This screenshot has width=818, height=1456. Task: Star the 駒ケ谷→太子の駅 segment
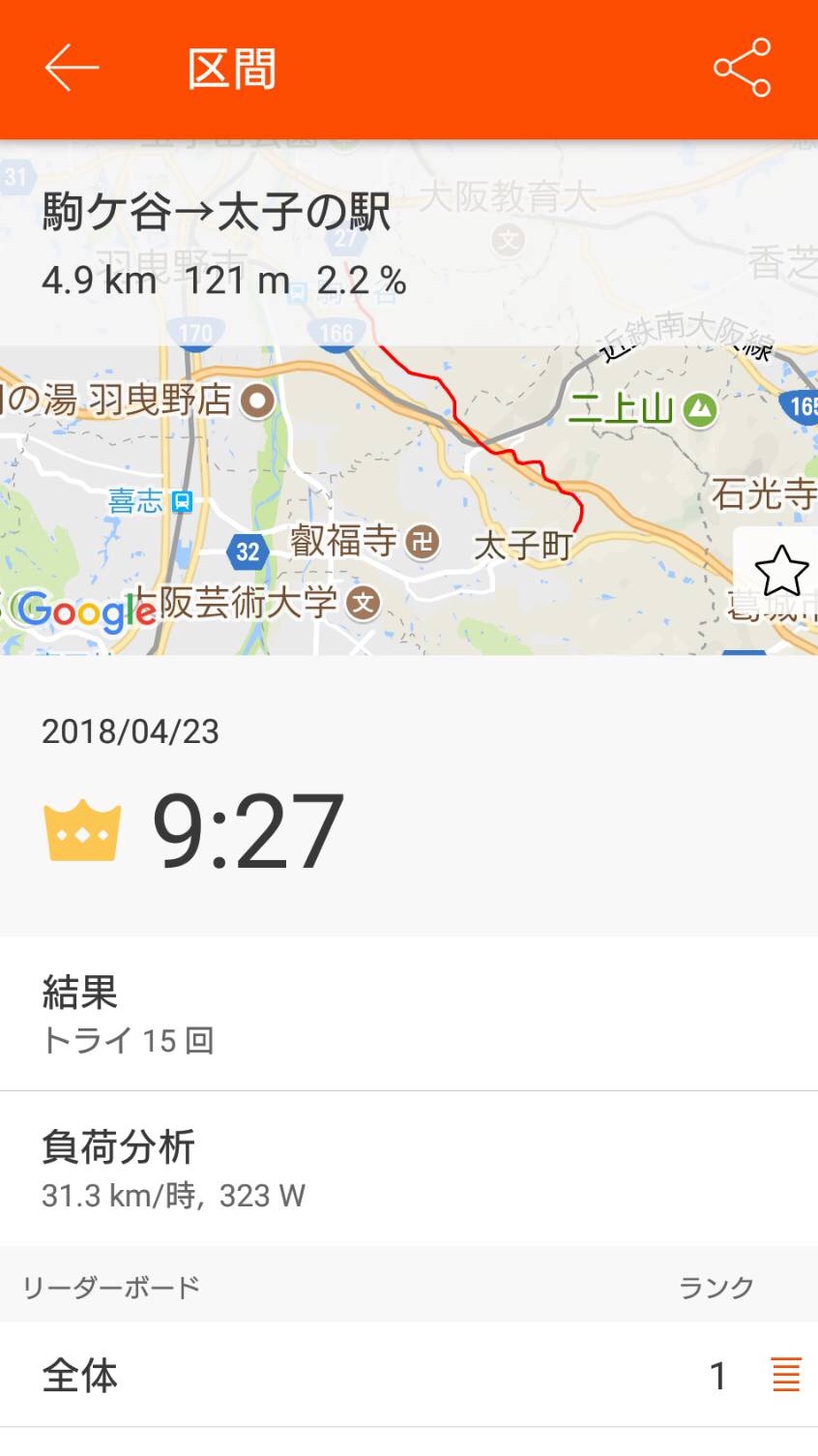(780, 571)
